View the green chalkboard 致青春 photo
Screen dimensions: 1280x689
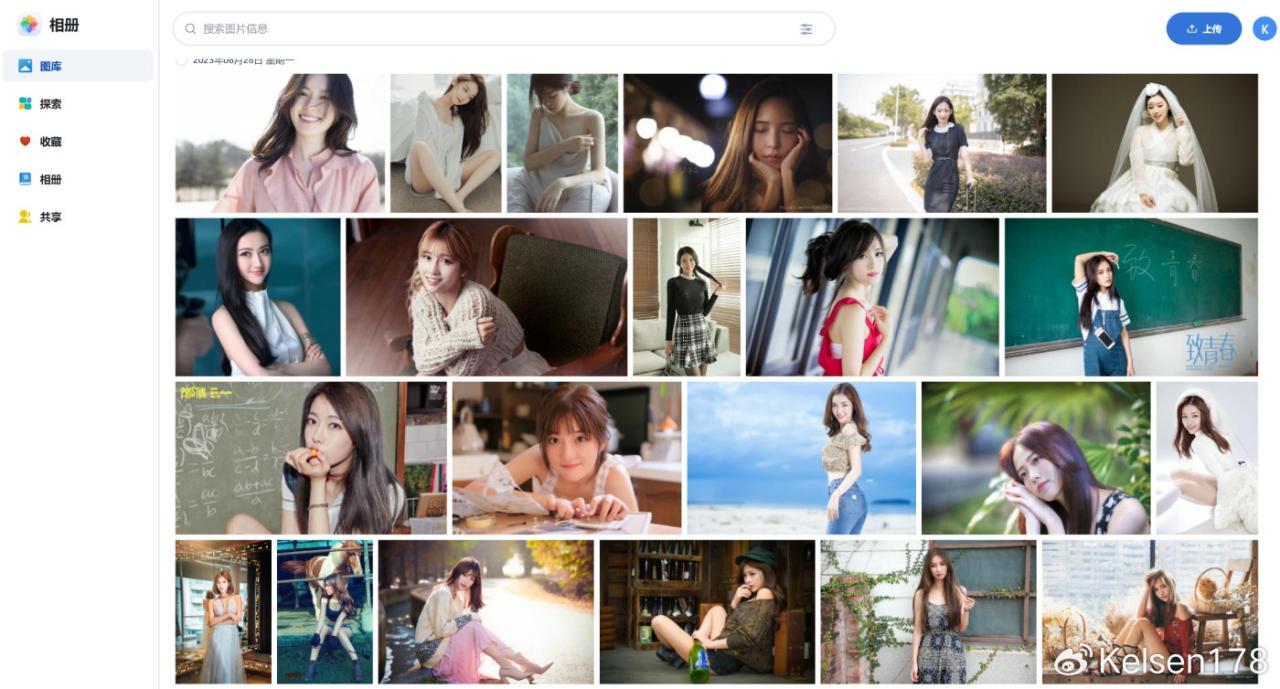click(1130, 297)
